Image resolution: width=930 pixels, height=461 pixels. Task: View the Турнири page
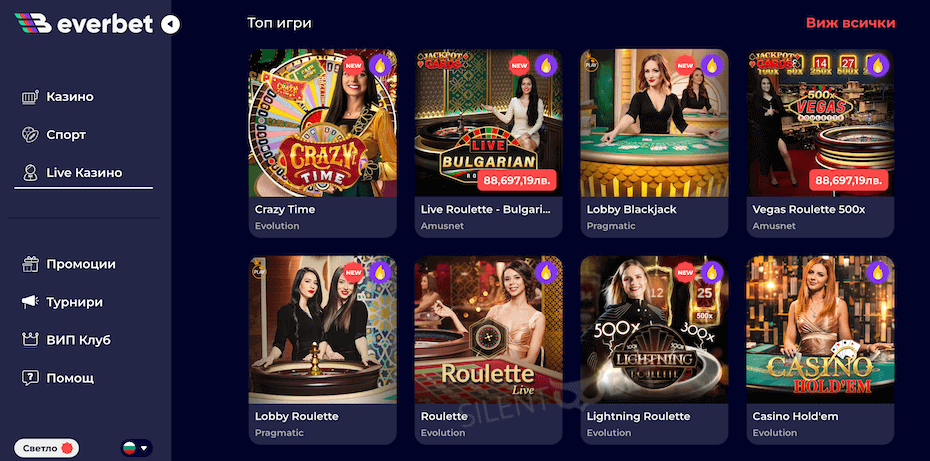coord(74,302)
